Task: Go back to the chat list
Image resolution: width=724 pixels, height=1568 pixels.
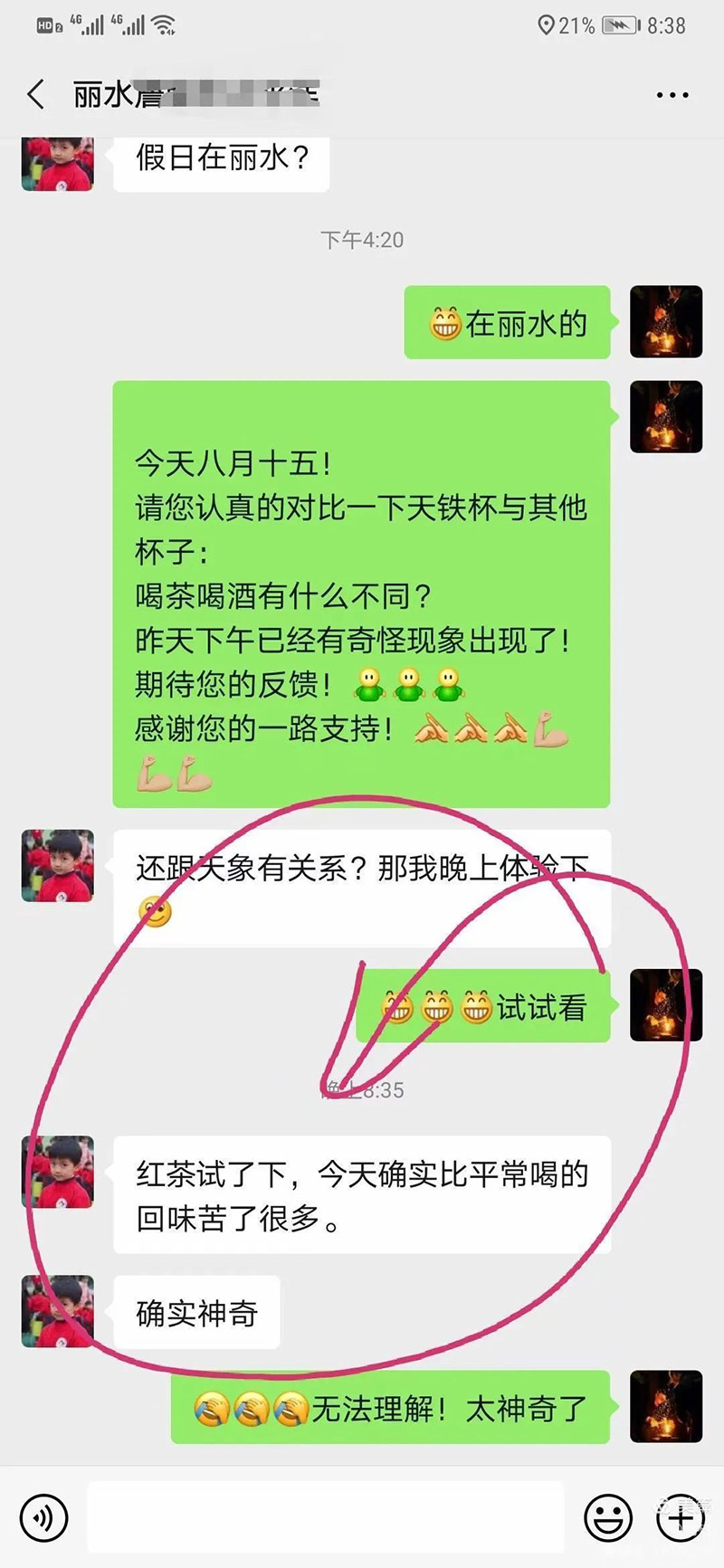Action: 36,94
